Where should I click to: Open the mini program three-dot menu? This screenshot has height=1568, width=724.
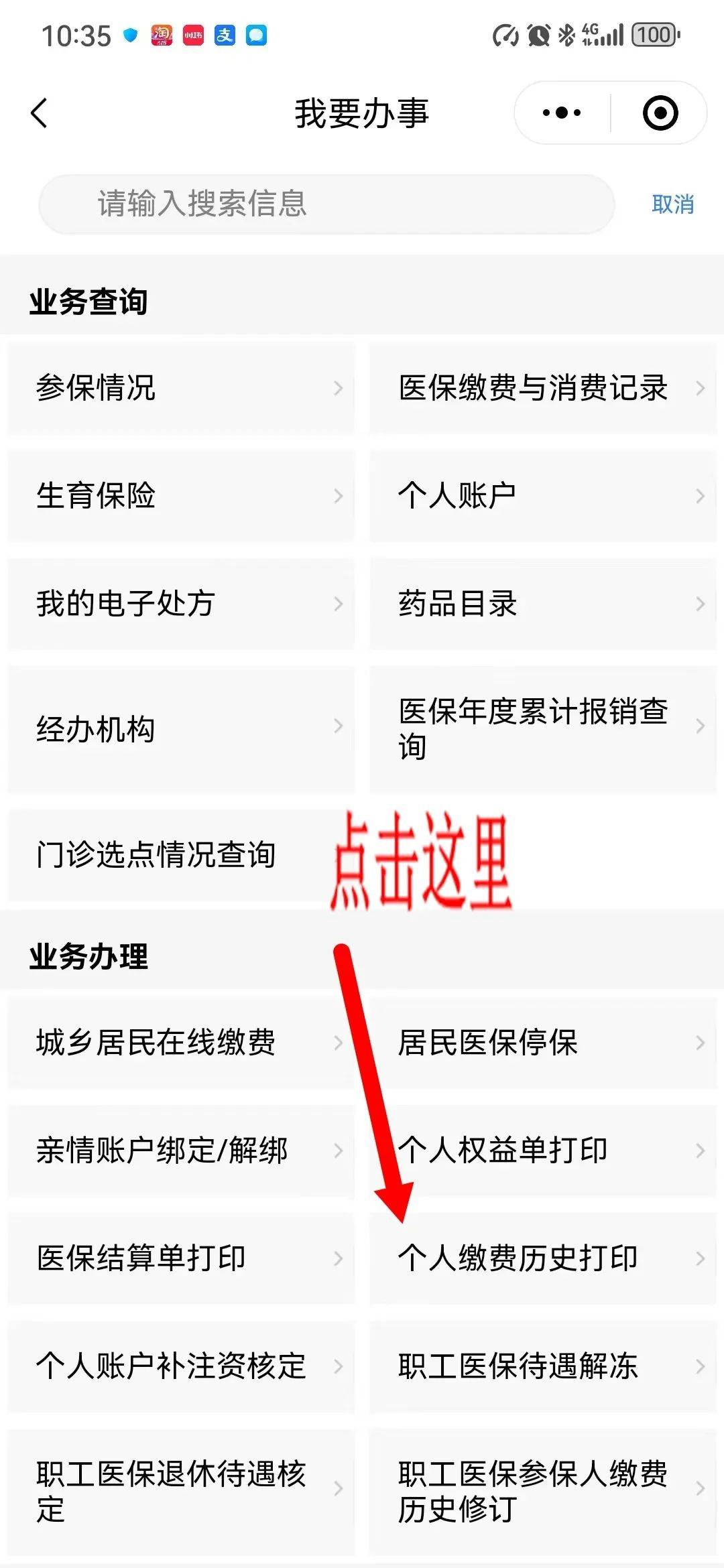pyautogui.click(x=562, y=113)
